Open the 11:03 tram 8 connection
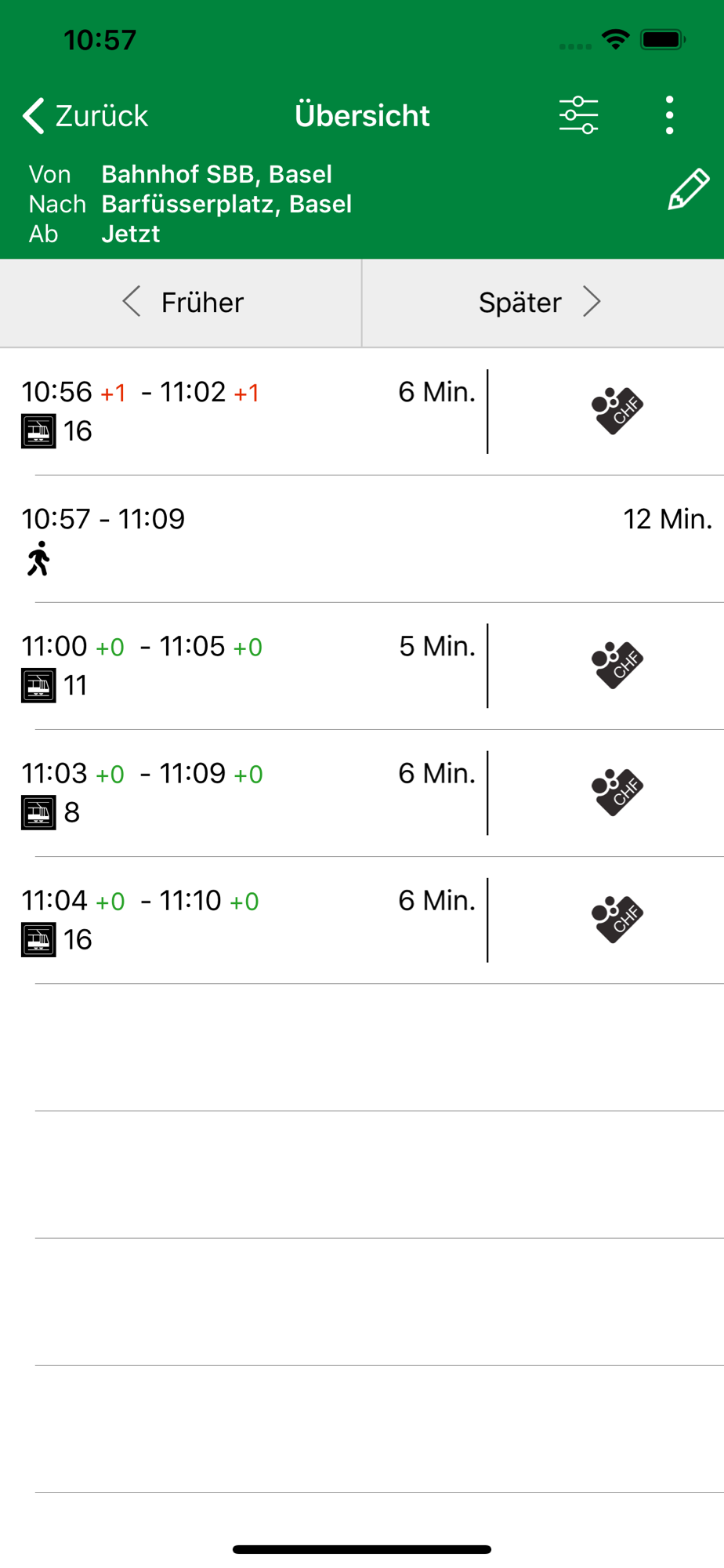 pyautogui.click(x=244, y=793)
